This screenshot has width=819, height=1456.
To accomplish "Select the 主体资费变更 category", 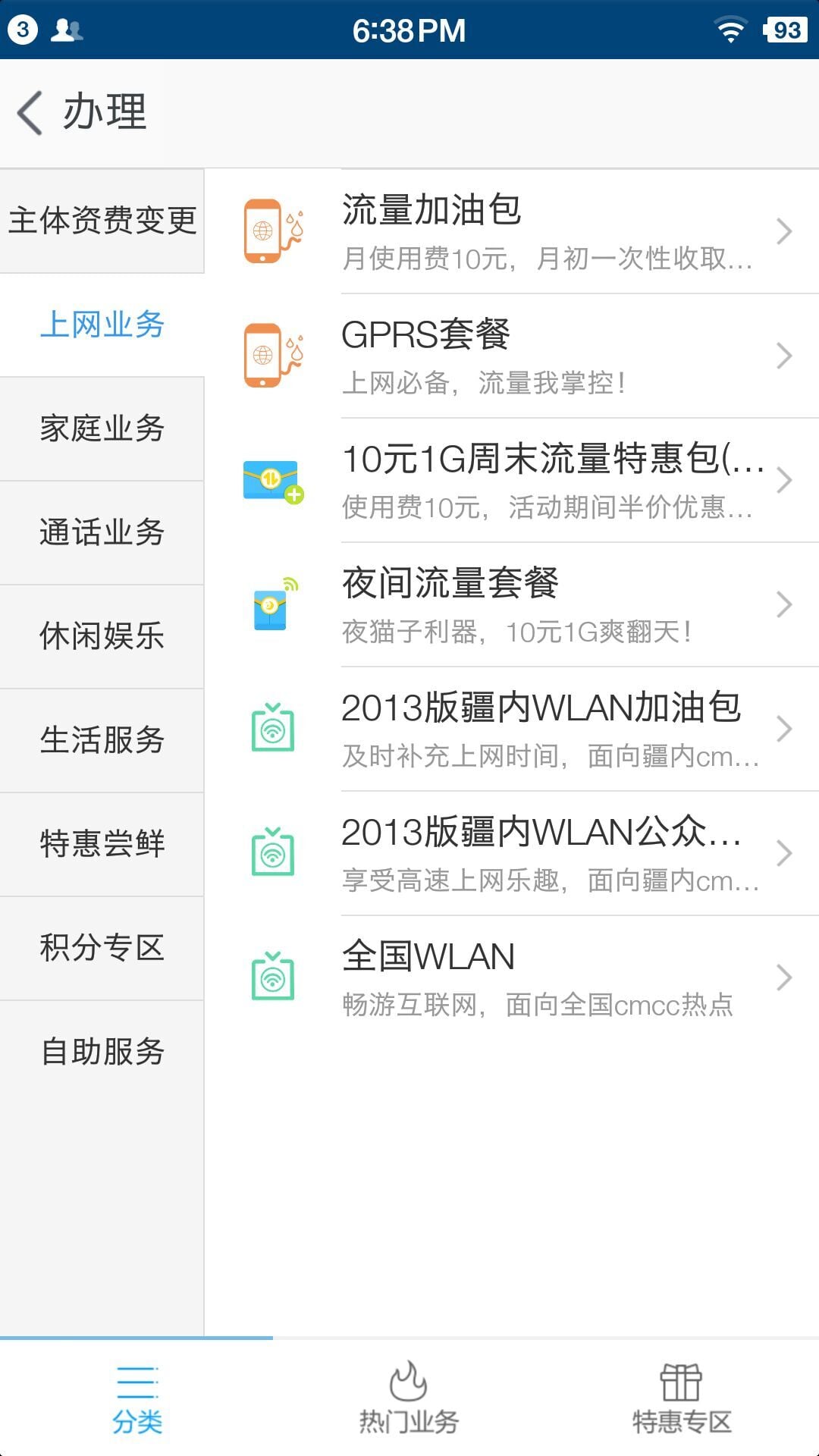I will pos(102,221).
